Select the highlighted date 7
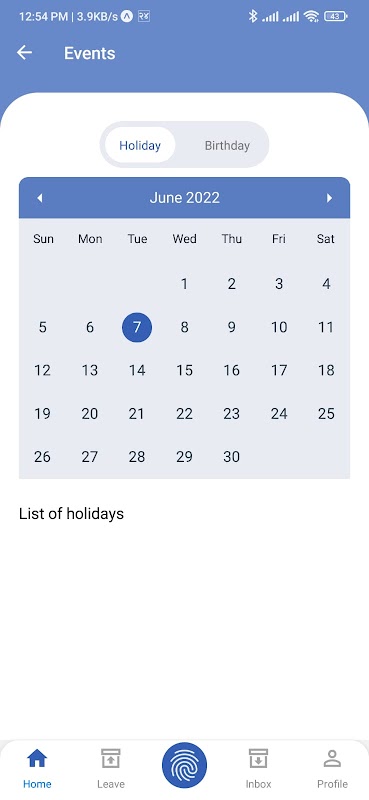Image resolution: width=369 pixels, height=800 pixels. (137, 327)
